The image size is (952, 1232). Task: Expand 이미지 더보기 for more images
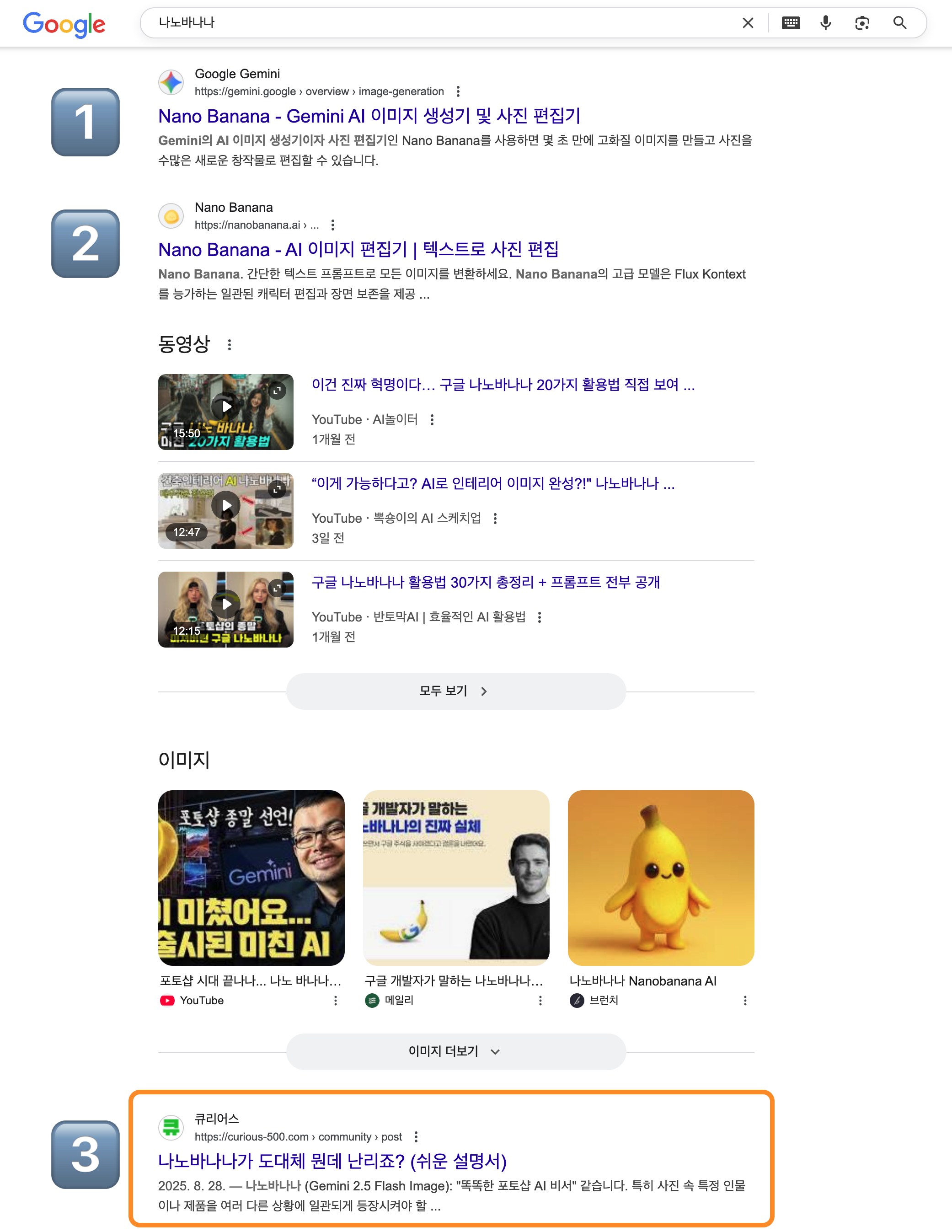456,1051
